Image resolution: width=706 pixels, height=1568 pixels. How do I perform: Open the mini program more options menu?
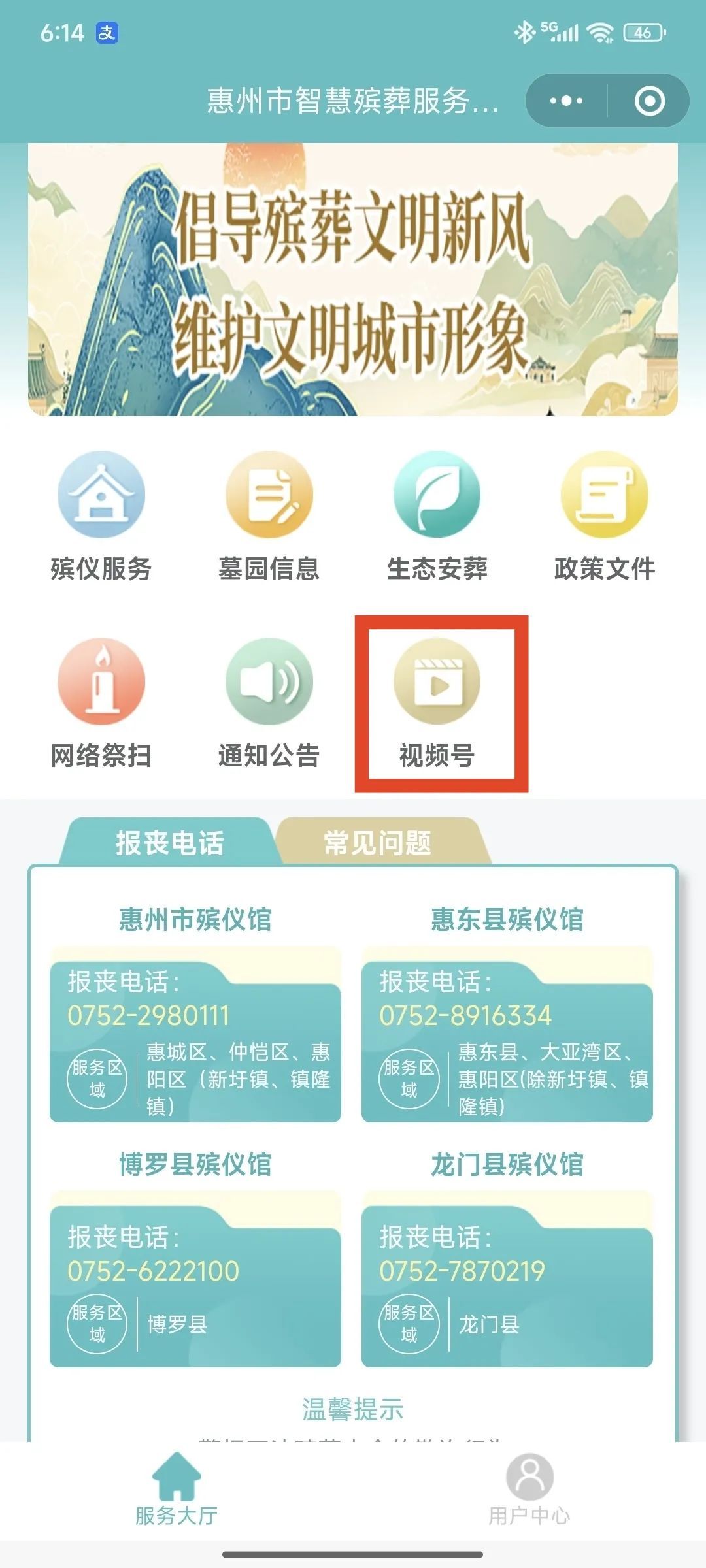click(x=566, y=101)
